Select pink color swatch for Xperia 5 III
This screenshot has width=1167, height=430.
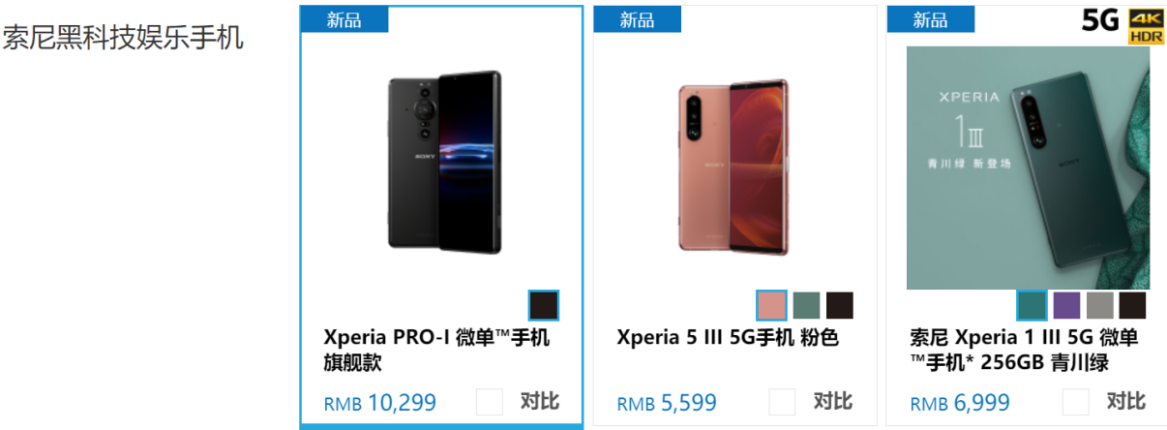tap(772, 305)
